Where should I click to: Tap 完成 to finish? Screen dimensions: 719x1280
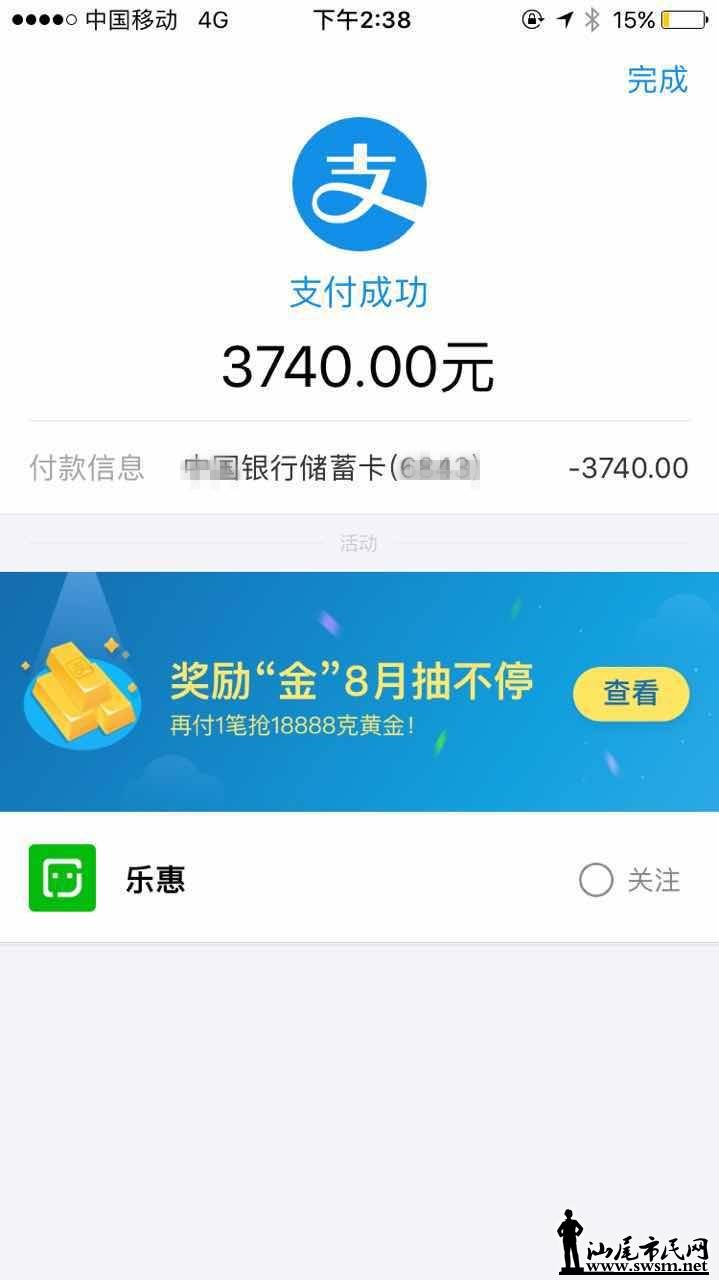pos(657,80)
